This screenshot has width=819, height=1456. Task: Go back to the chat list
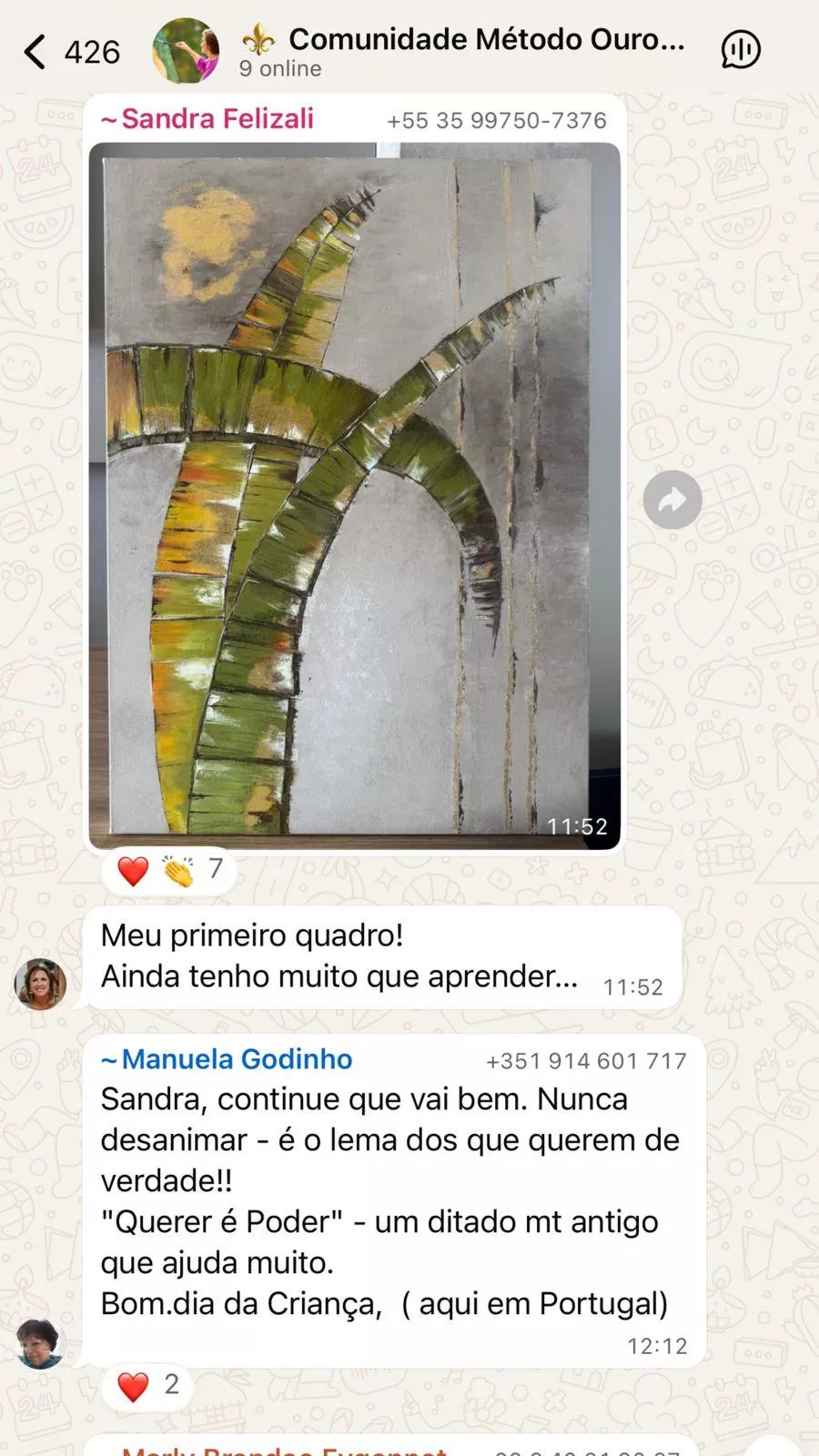pos(36,52)
